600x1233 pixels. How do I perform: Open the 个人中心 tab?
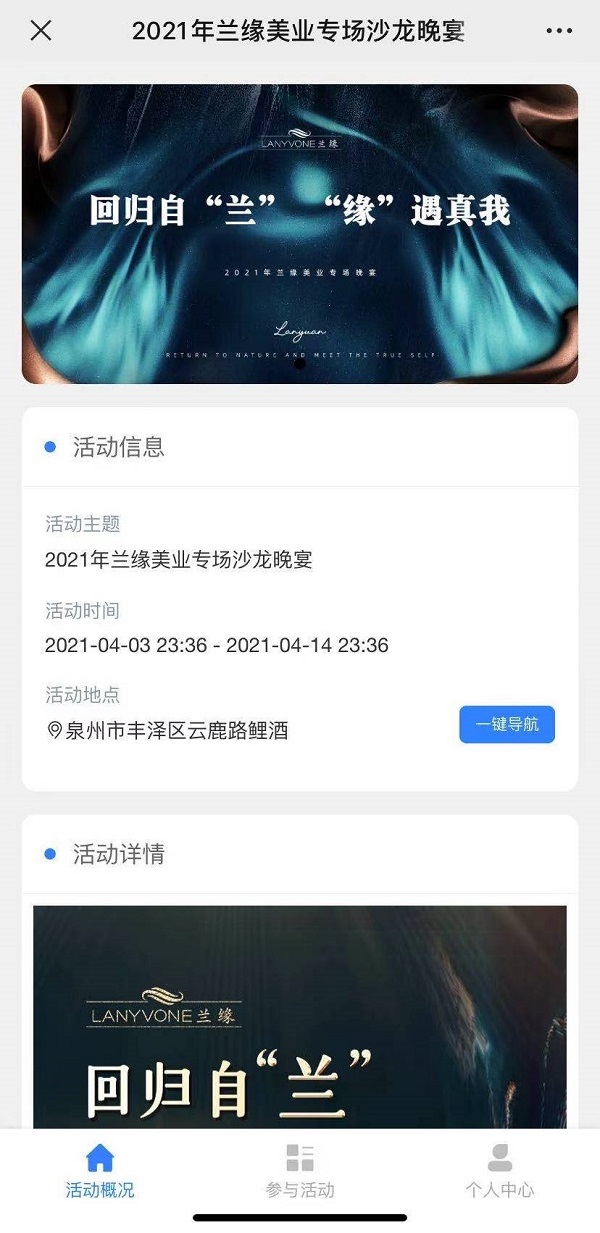[499, 1172]
